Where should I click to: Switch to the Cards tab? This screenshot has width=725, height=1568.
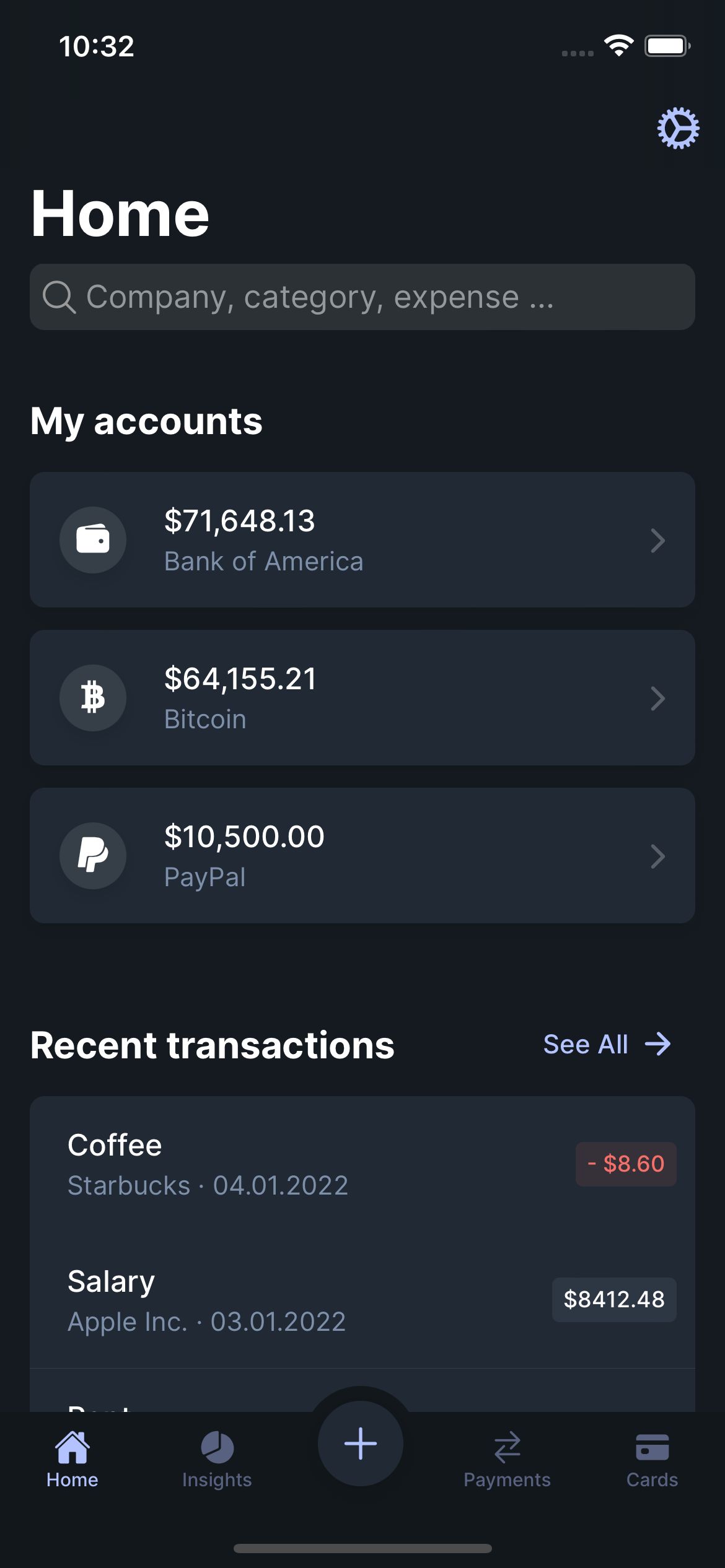click(652, 1460)
